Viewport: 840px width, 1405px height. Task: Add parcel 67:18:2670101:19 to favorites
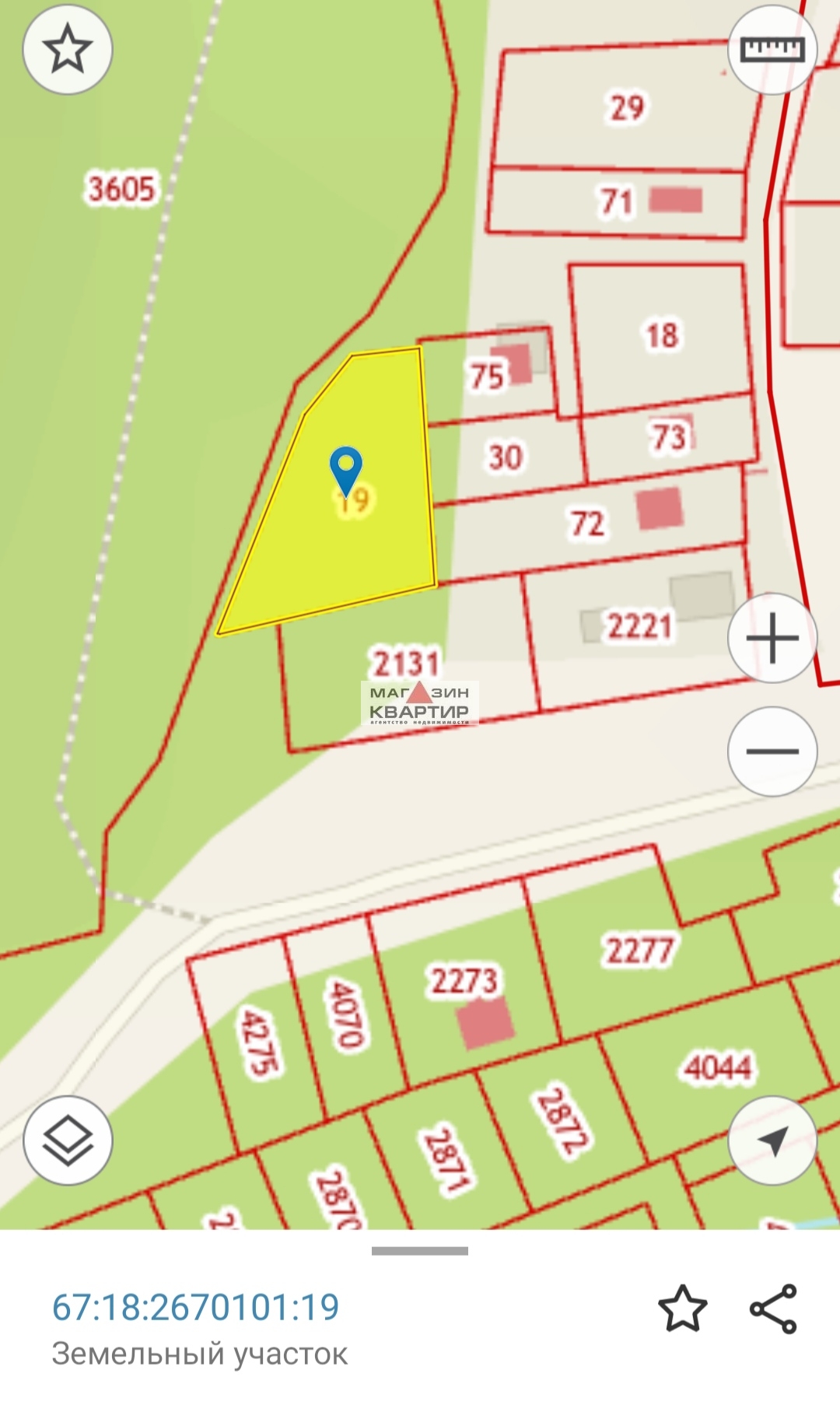coord(683,1309)
